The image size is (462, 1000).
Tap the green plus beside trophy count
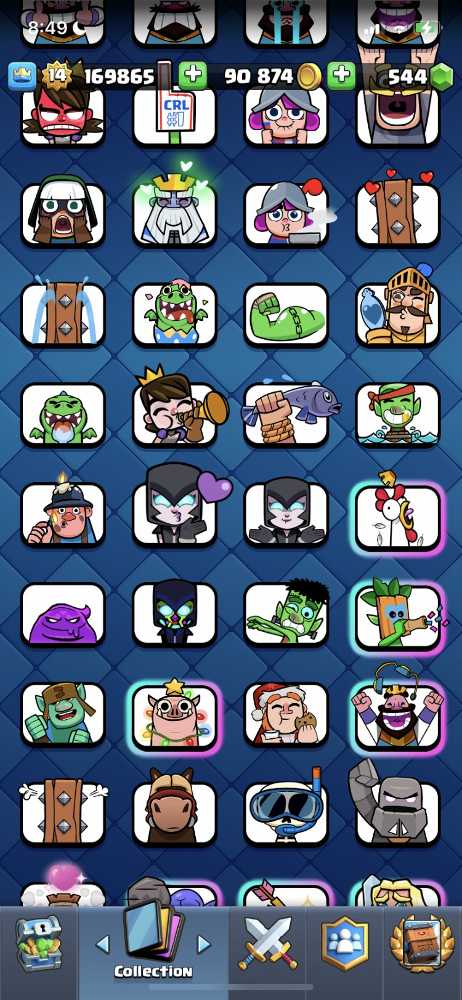tap(192, 77)
